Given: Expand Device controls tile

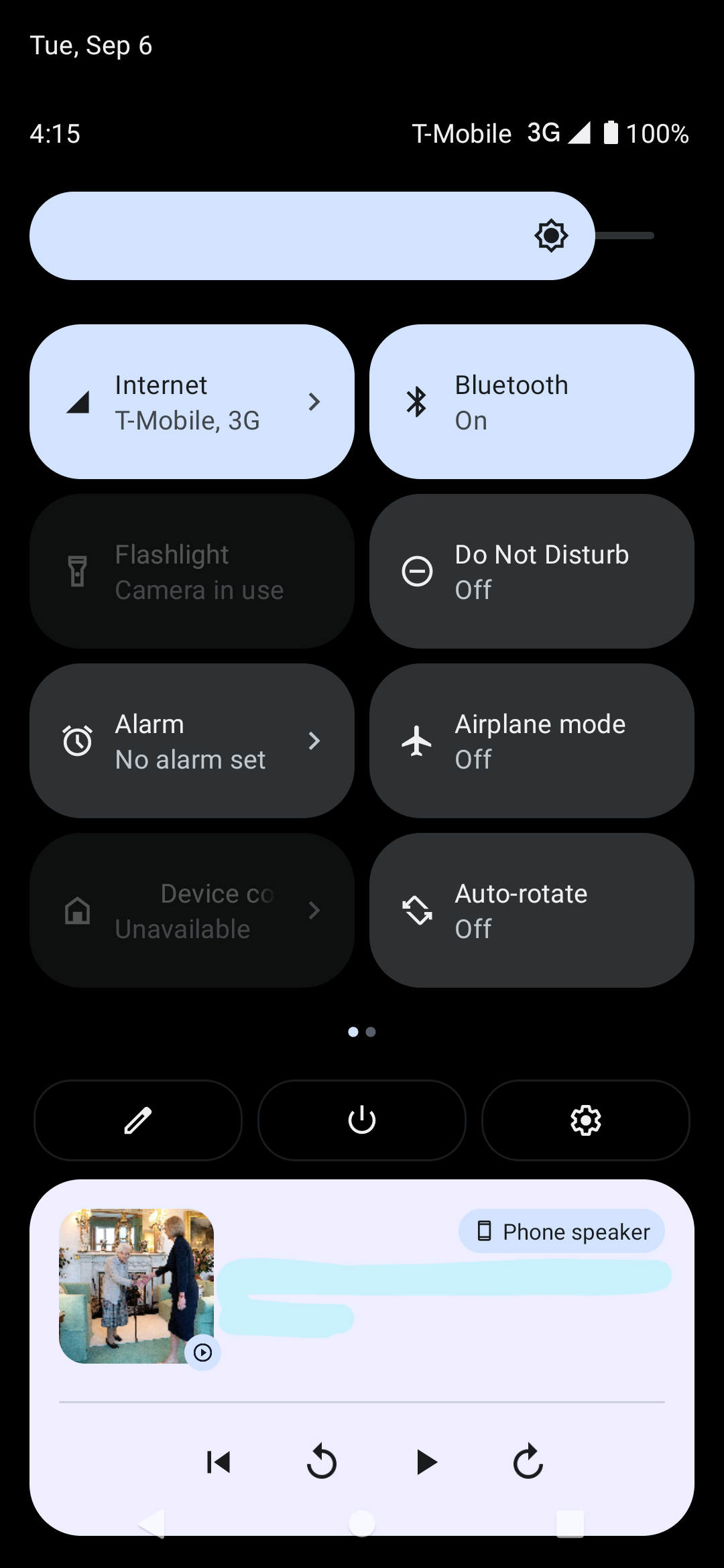Looking at the screenshot, I should (314, 911).
